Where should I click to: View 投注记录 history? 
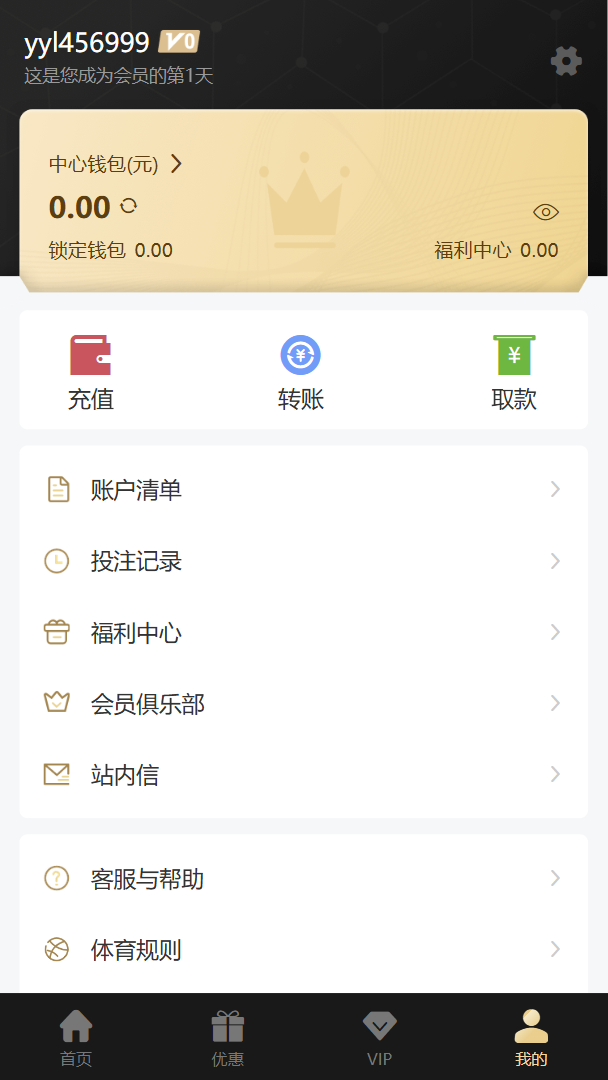tap(304, 561)
